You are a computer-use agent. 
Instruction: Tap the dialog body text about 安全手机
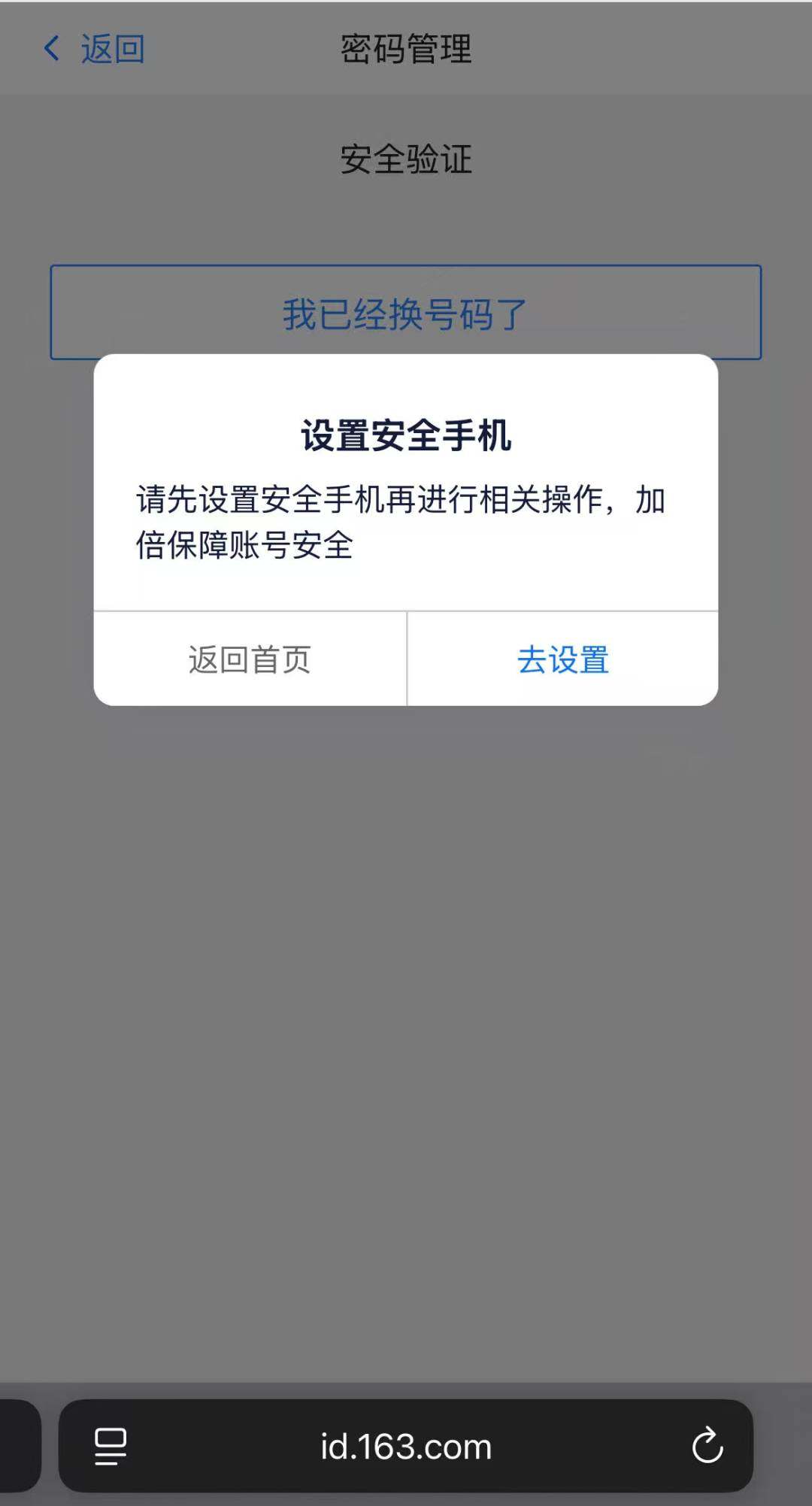[401, 519]
